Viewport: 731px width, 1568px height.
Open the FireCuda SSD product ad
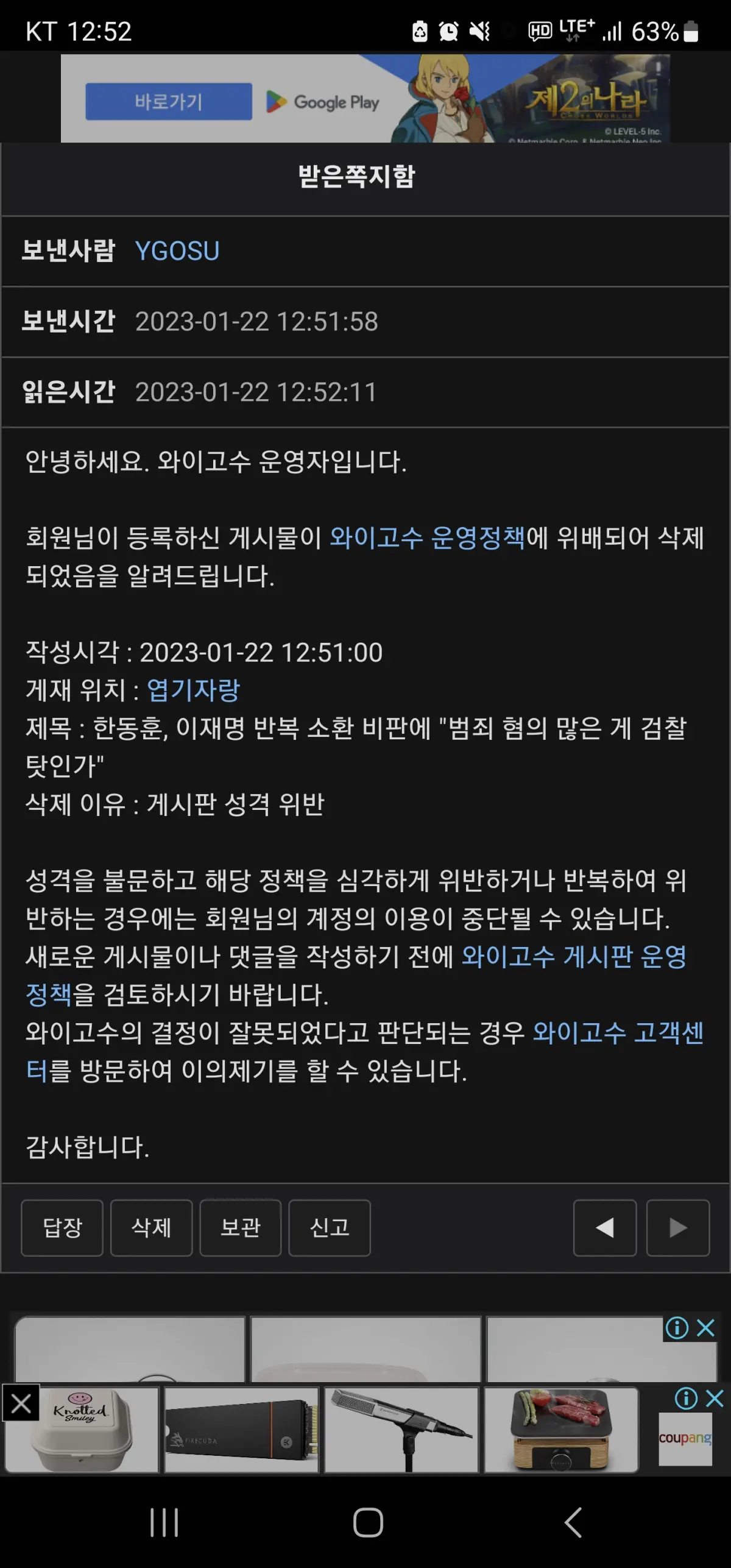tap(241, 1430)
